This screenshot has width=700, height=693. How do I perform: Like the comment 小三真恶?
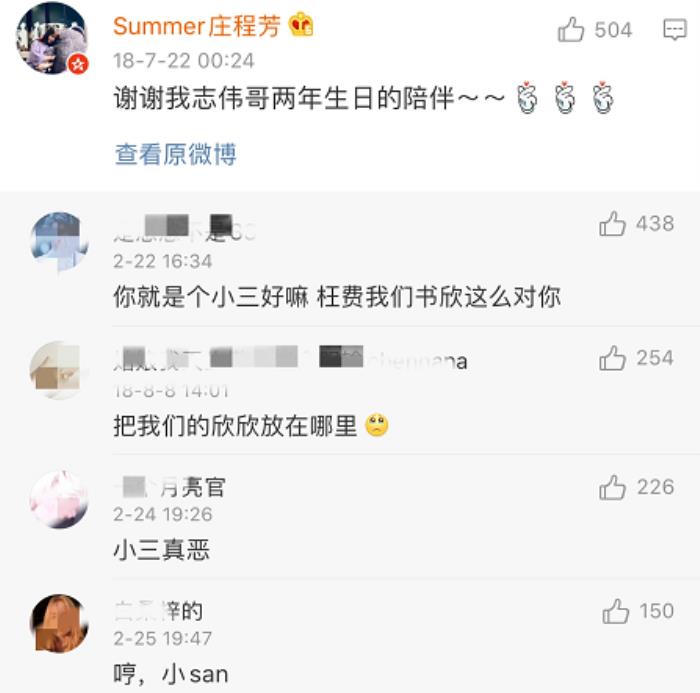pos(613,488)
